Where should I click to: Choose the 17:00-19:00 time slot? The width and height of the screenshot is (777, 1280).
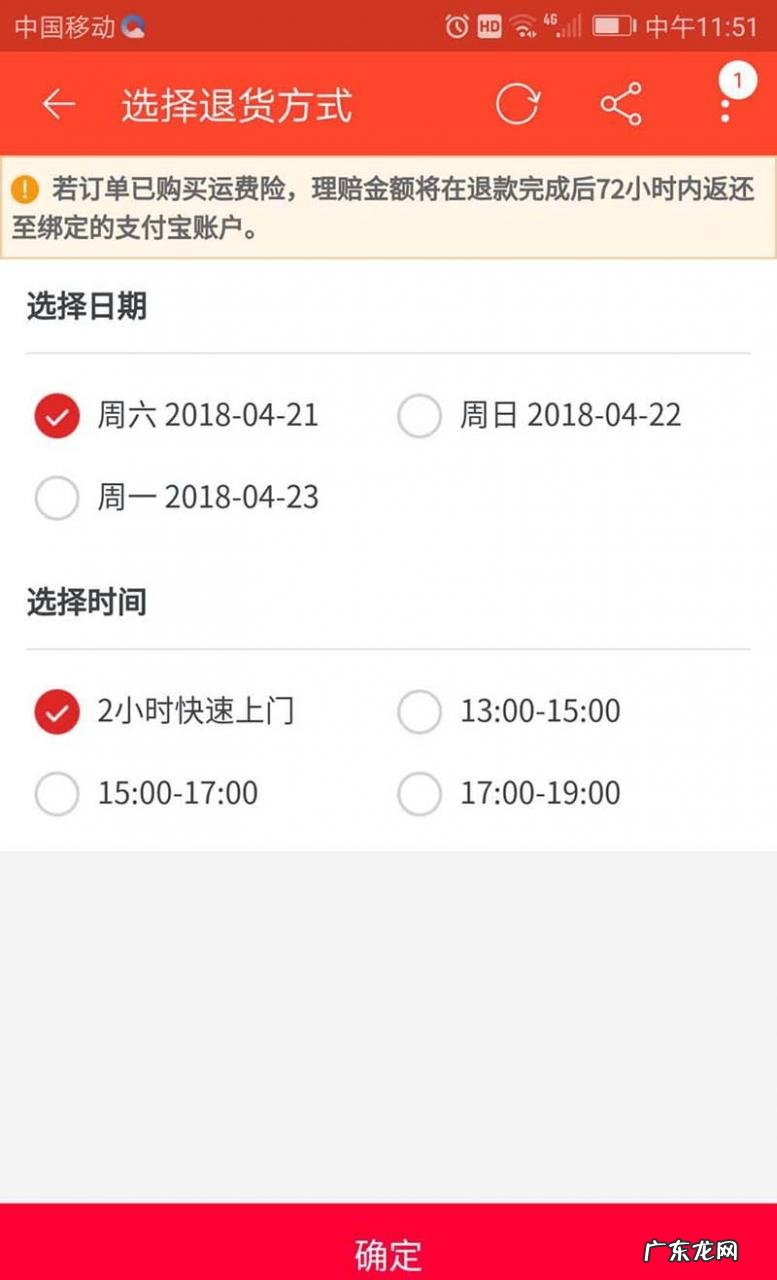(x=418, y=794)
